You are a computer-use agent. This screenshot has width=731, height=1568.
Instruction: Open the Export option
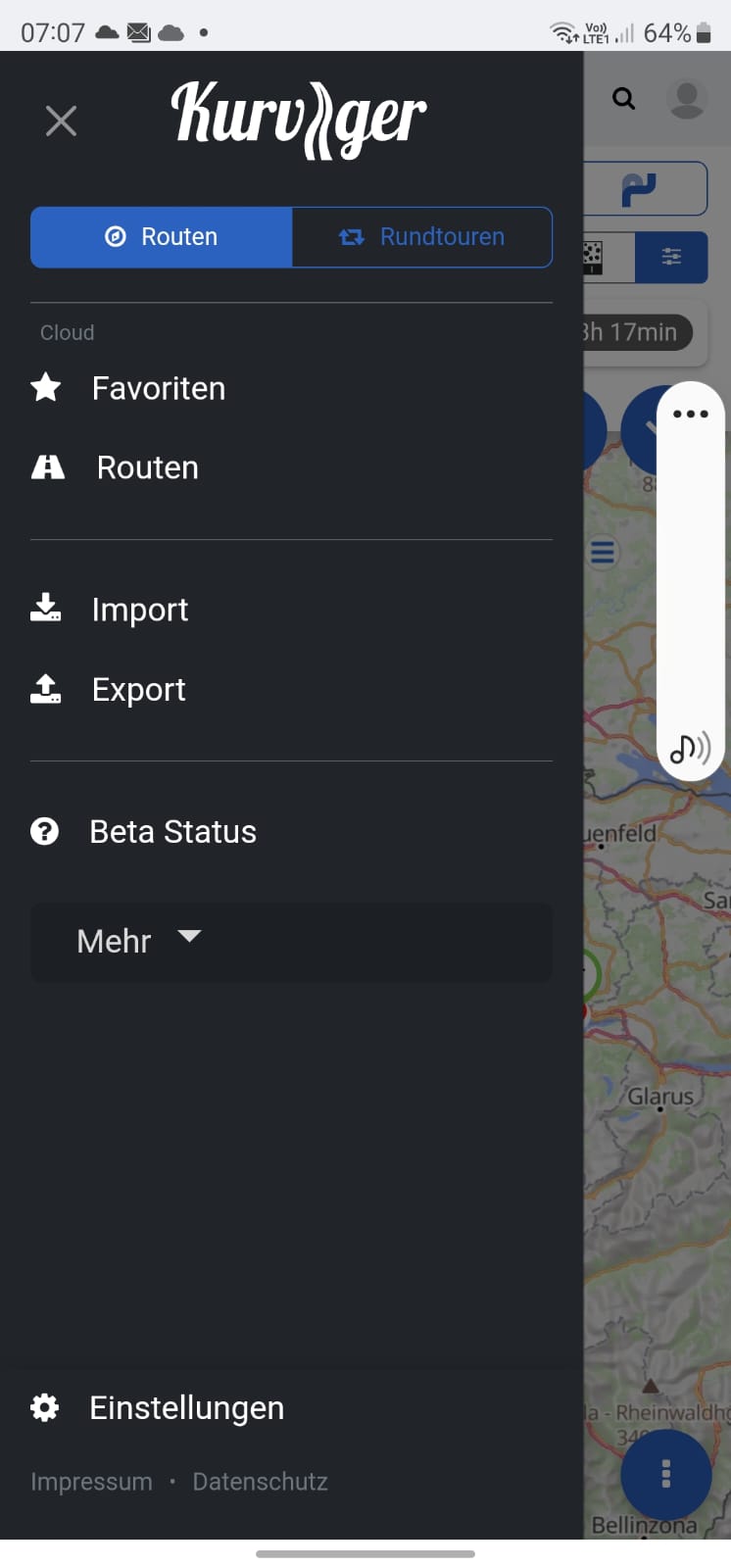pyautogui.click(x=138, y=690)
